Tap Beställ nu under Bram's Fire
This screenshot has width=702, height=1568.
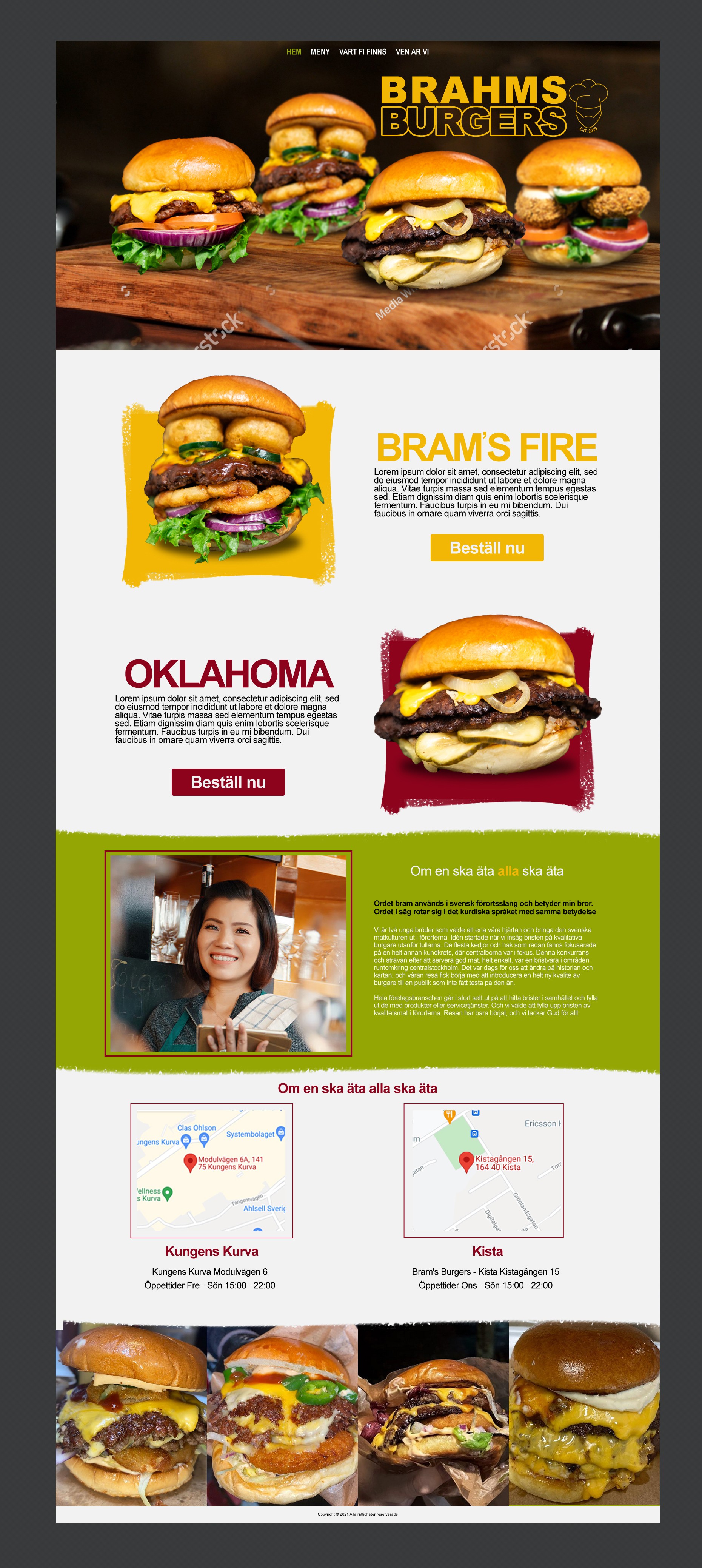click(x=486, y=547)
